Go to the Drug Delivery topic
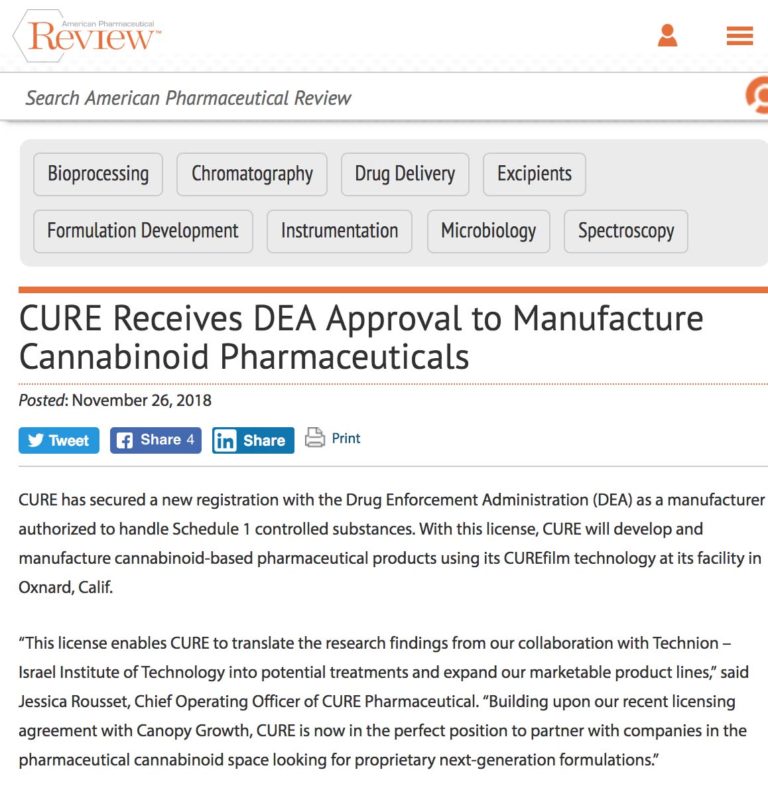 [405, 174]
